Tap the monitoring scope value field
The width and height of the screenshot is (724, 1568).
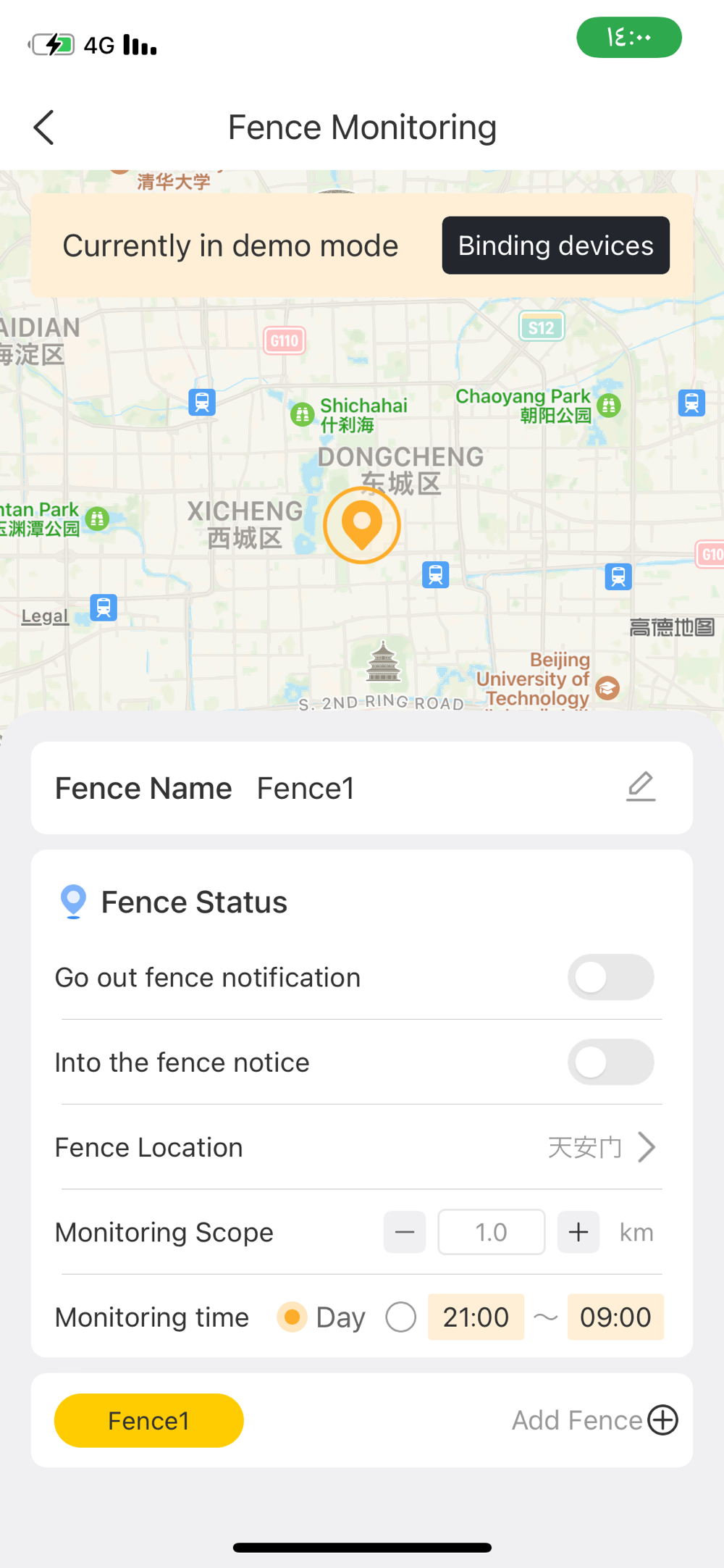click(x=491, y=1232)
